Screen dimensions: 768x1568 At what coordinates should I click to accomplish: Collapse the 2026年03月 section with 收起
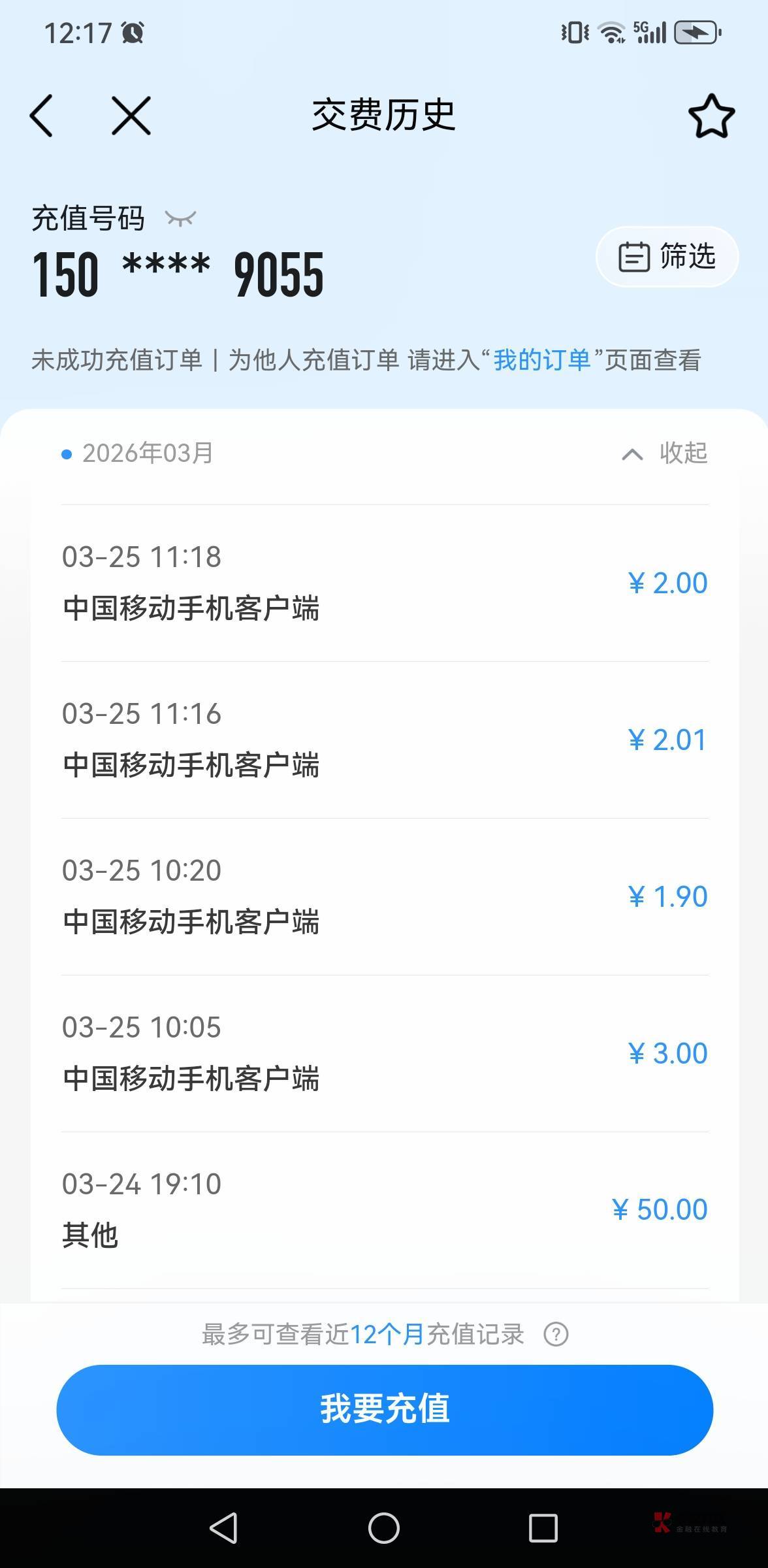pos(664,453)
